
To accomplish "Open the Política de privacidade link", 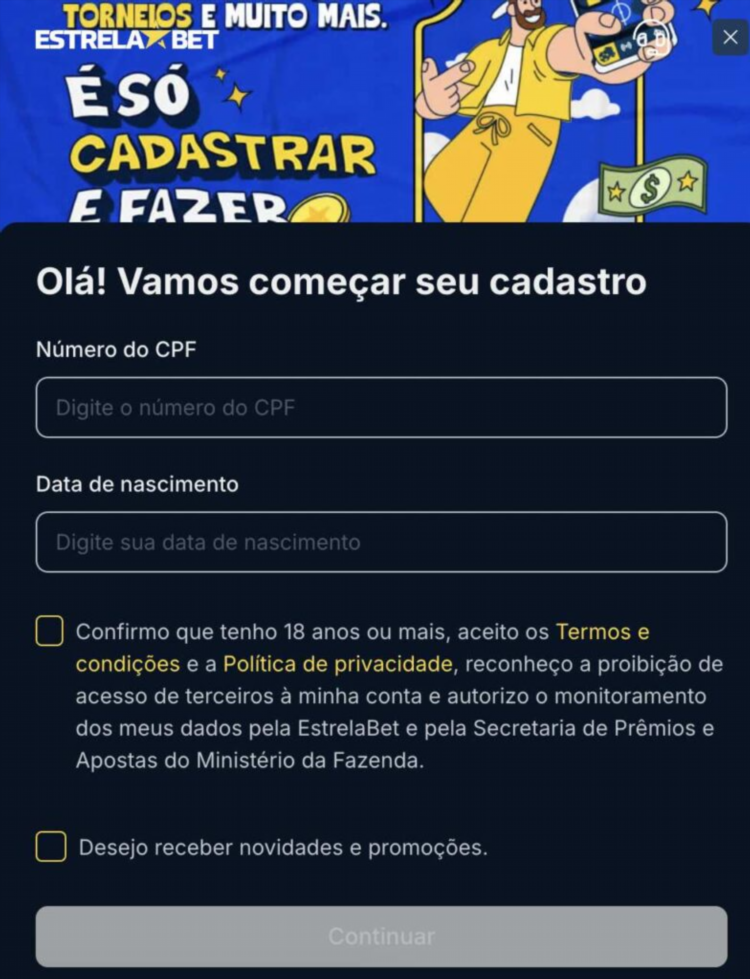I will click(x=338, y=664).
